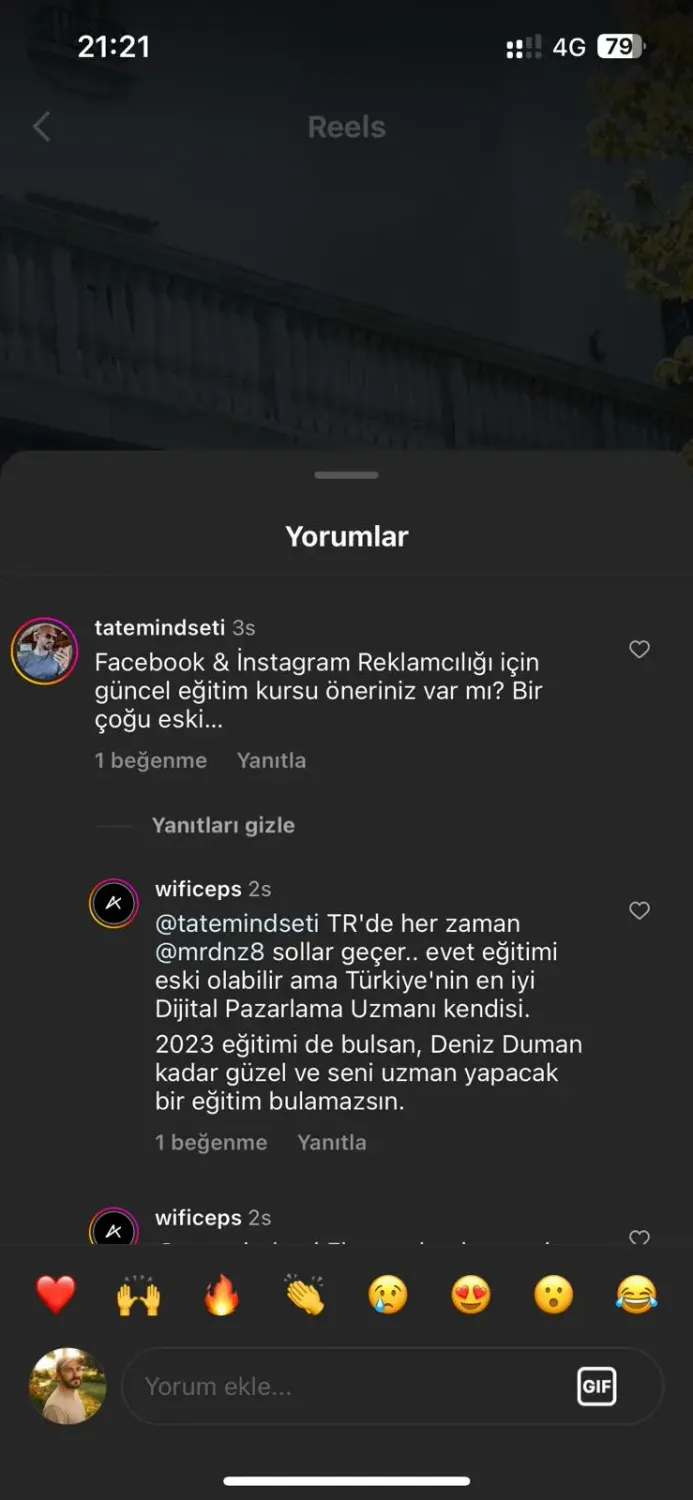This screenshot has width=693, height=1500.
Task: Add the raised hands emoji
Action: (x=139, y=1295)
